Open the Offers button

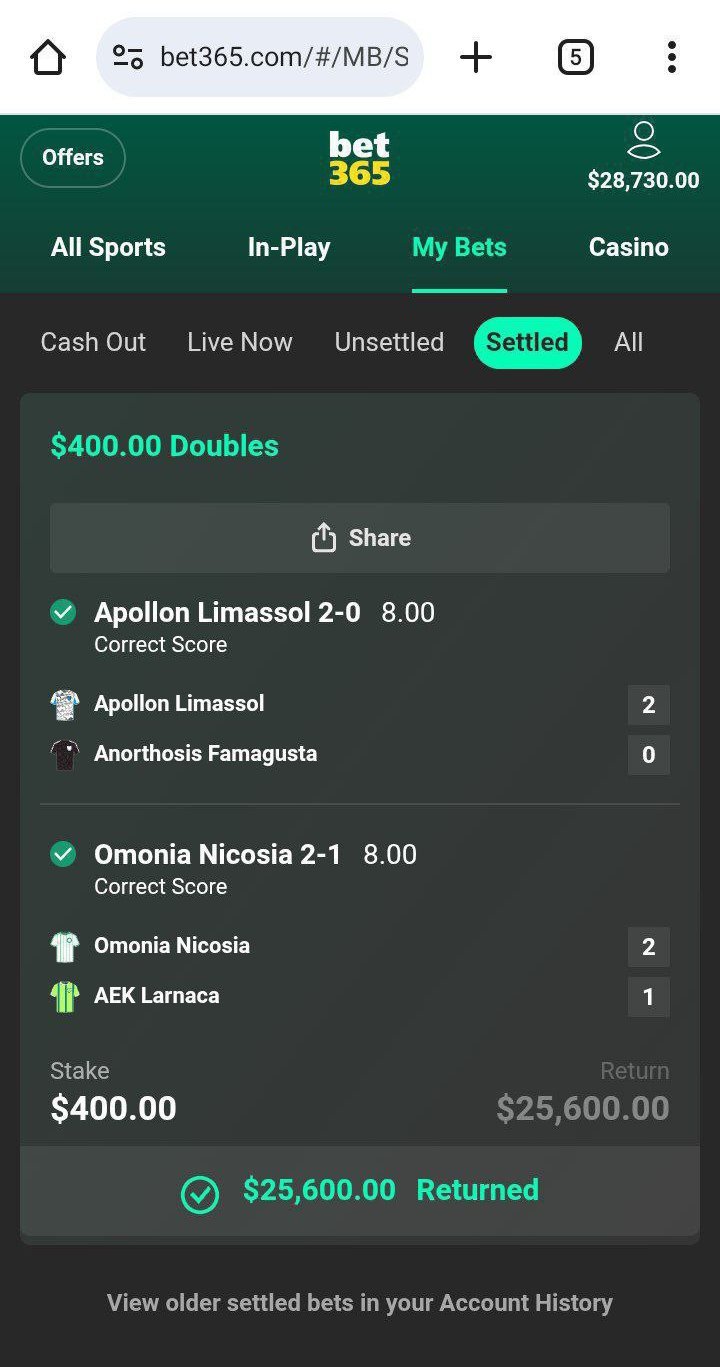(73, 158)
